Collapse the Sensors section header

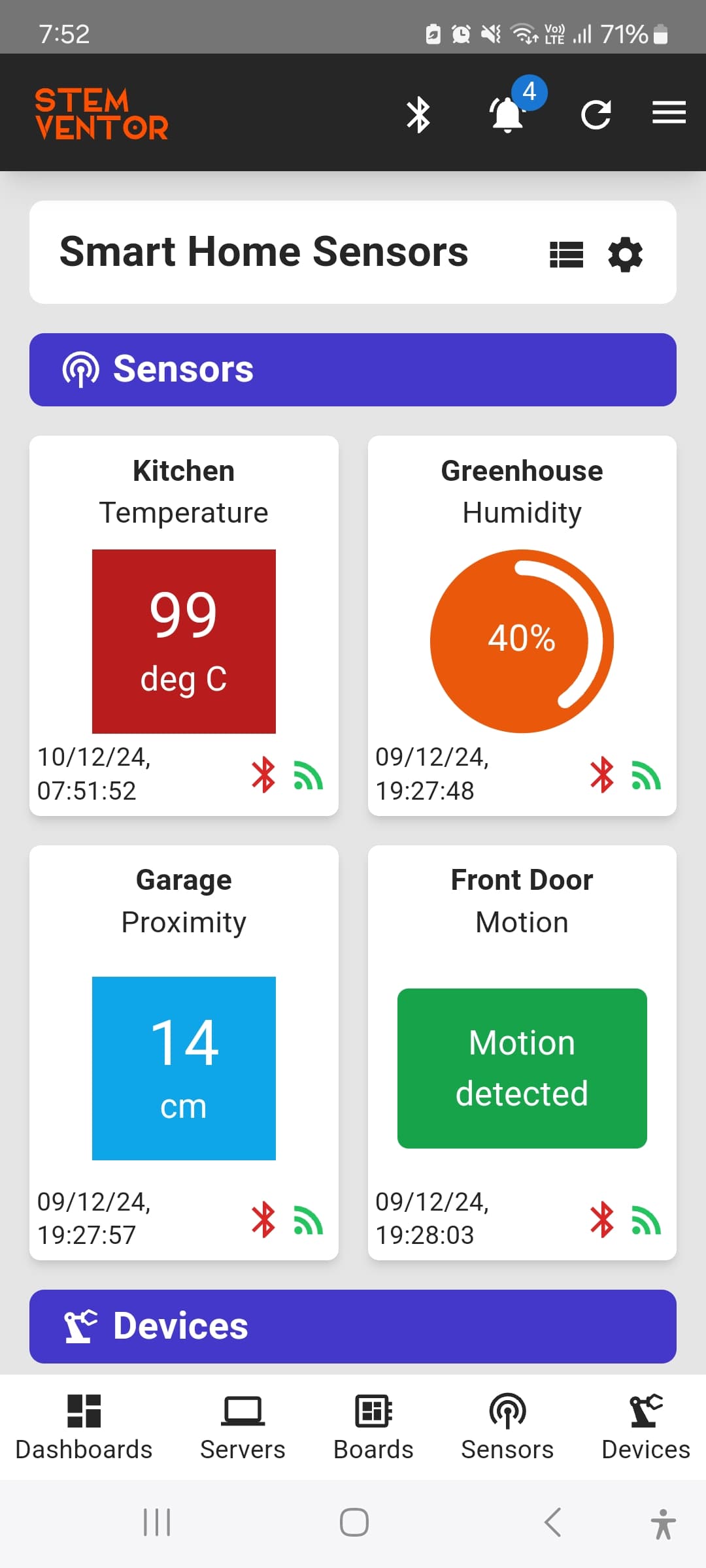(x=353, y=370)
